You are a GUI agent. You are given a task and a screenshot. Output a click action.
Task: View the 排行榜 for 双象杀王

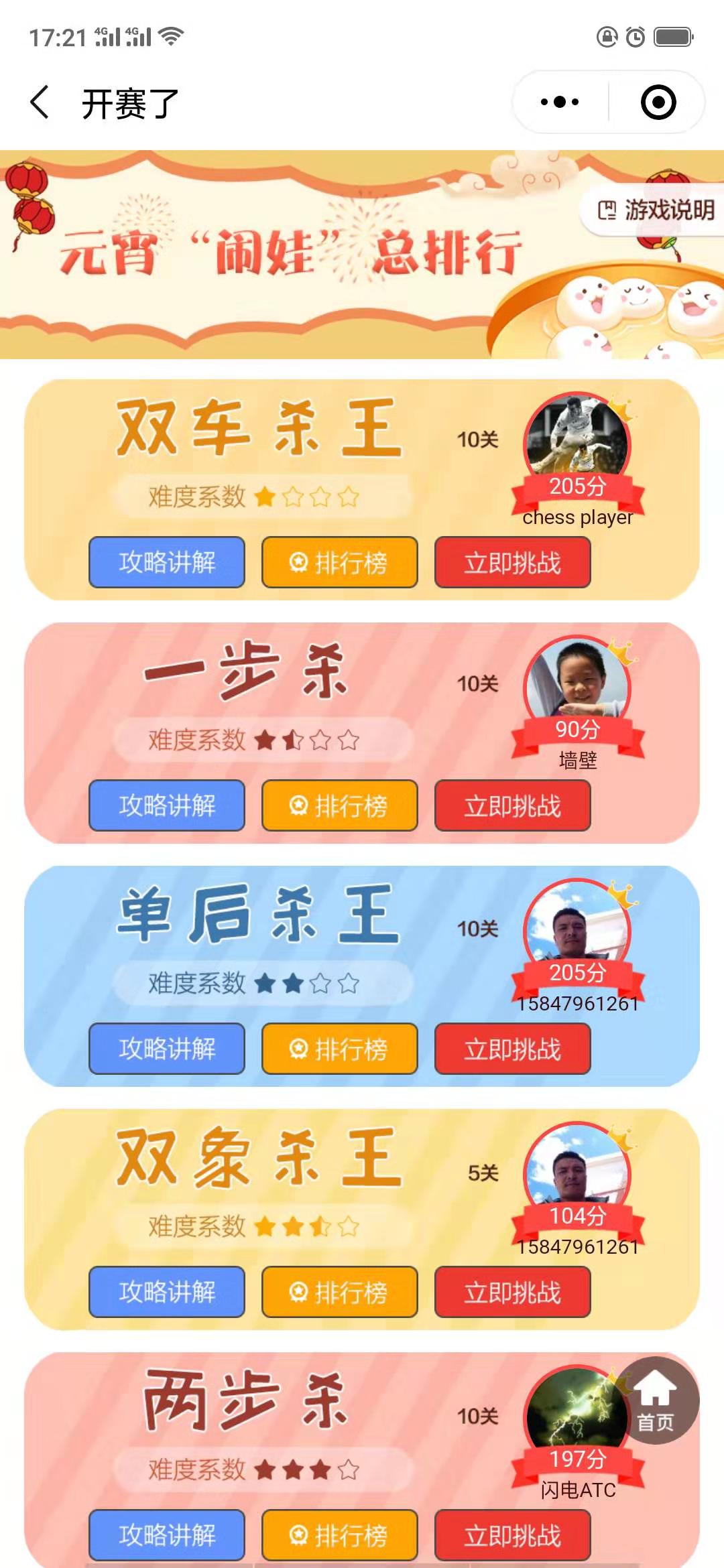pos(339,1292)
